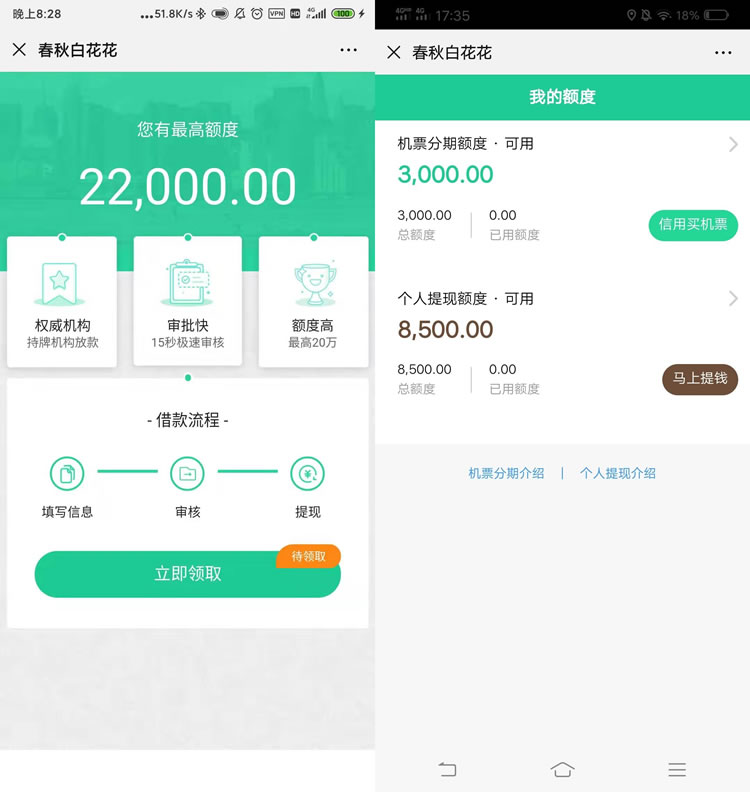Go to home via navigation bar
Screen dimensions: 750x792
pos(563,769)
